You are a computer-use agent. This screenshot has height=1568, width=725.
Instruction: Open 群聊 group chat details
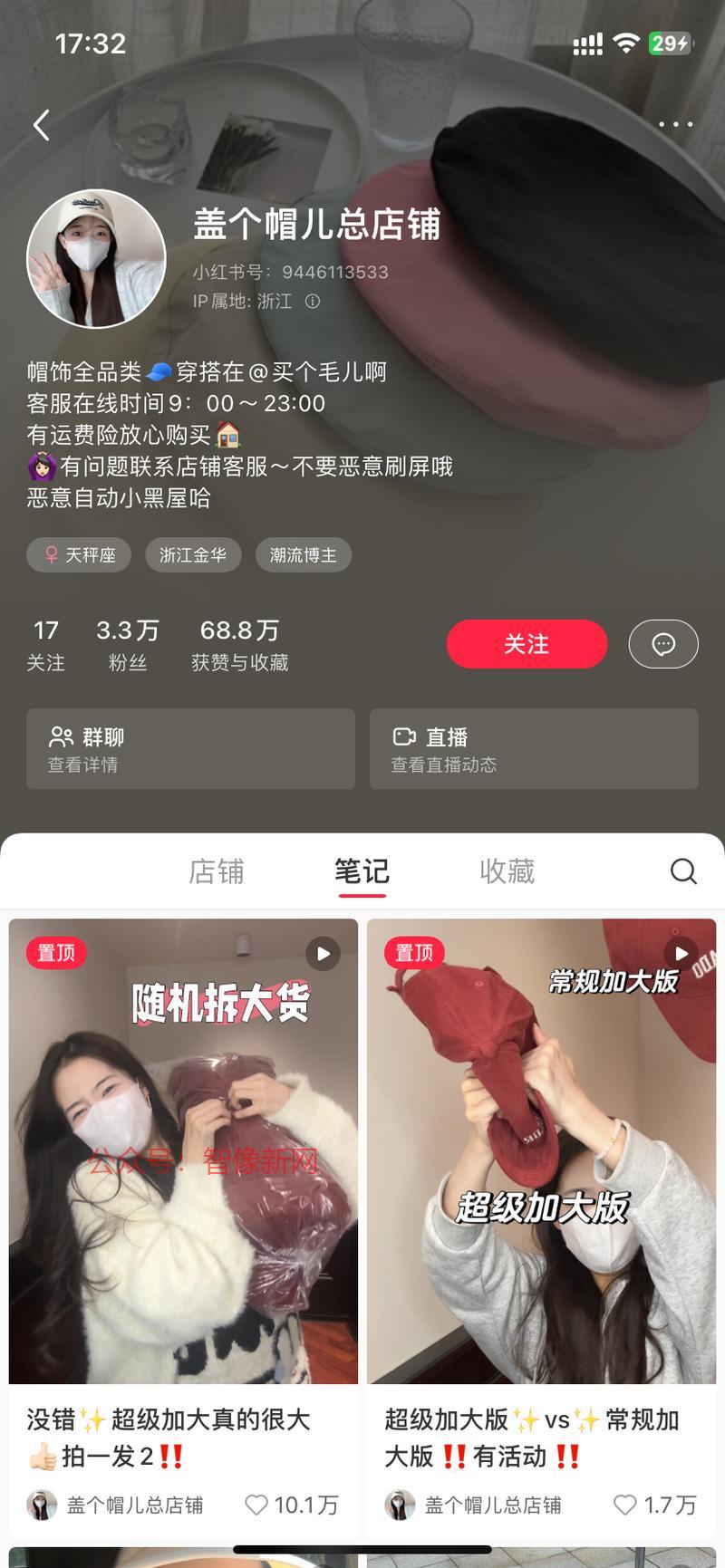(x=190, y=749)
